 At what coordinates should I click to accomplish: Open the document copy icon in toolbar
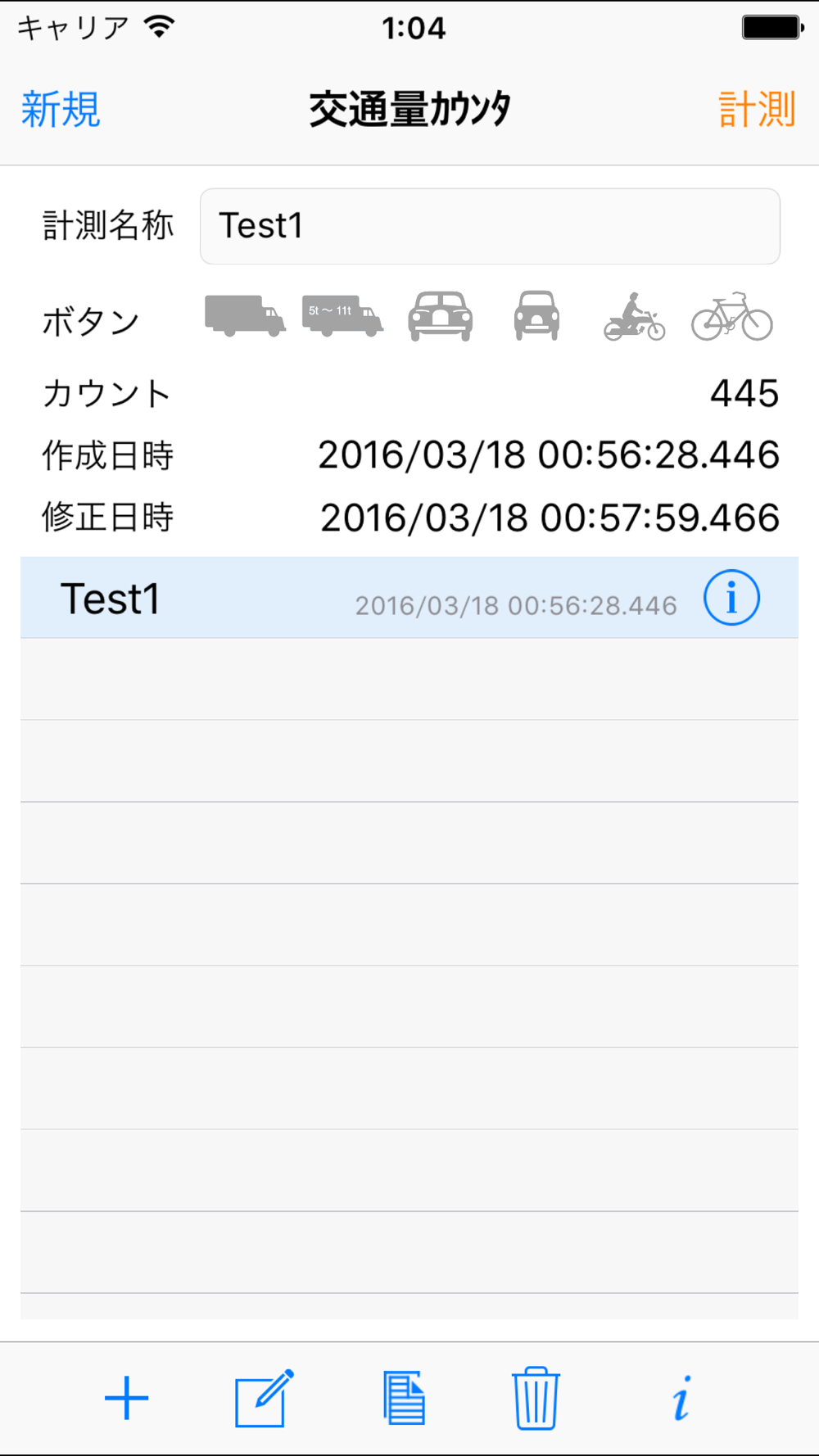click(x=404, y=1398)
